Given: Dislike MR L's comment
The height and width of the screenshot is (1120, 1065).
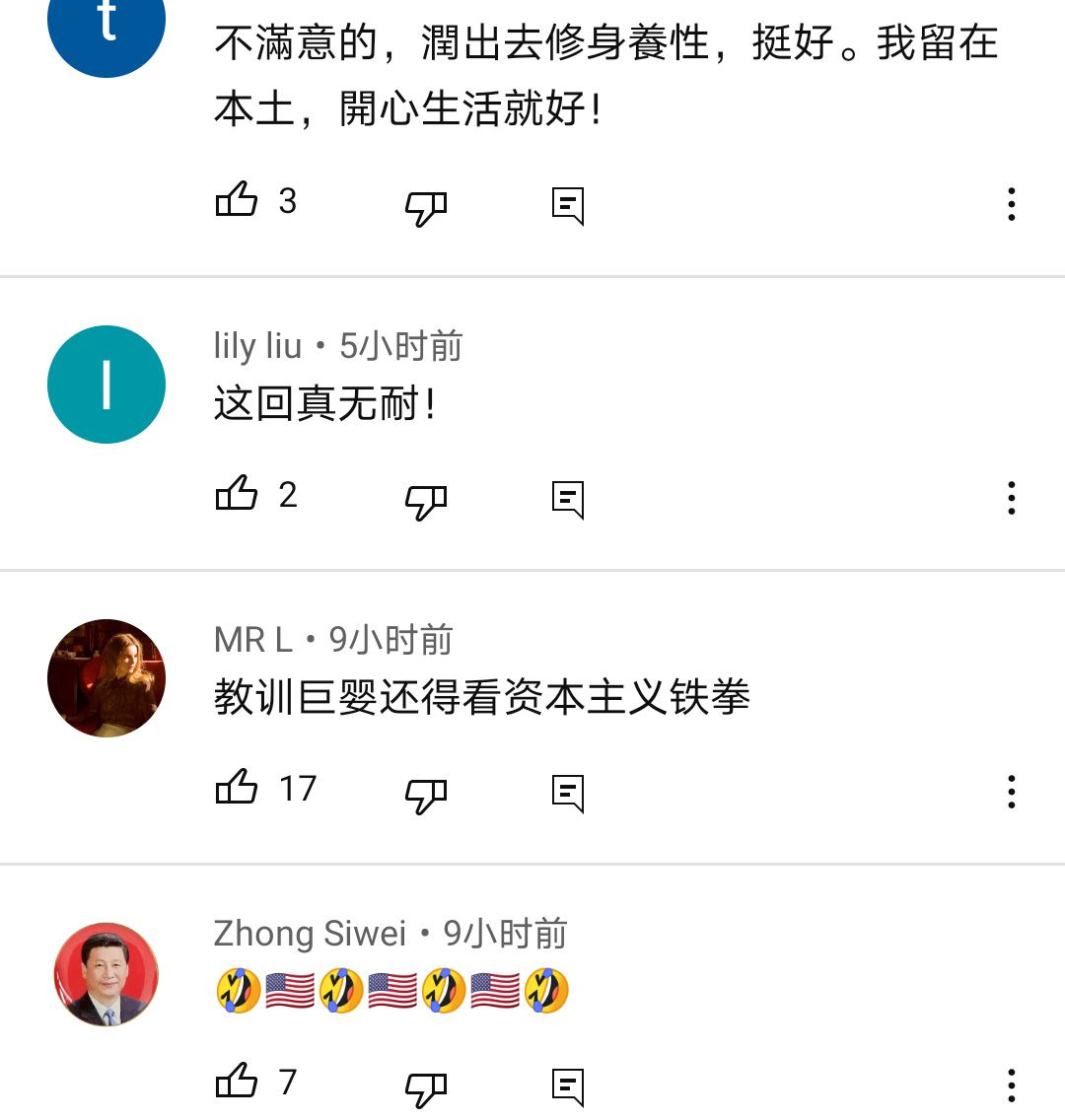Looking at the screenshot, I should pos(426,795).
